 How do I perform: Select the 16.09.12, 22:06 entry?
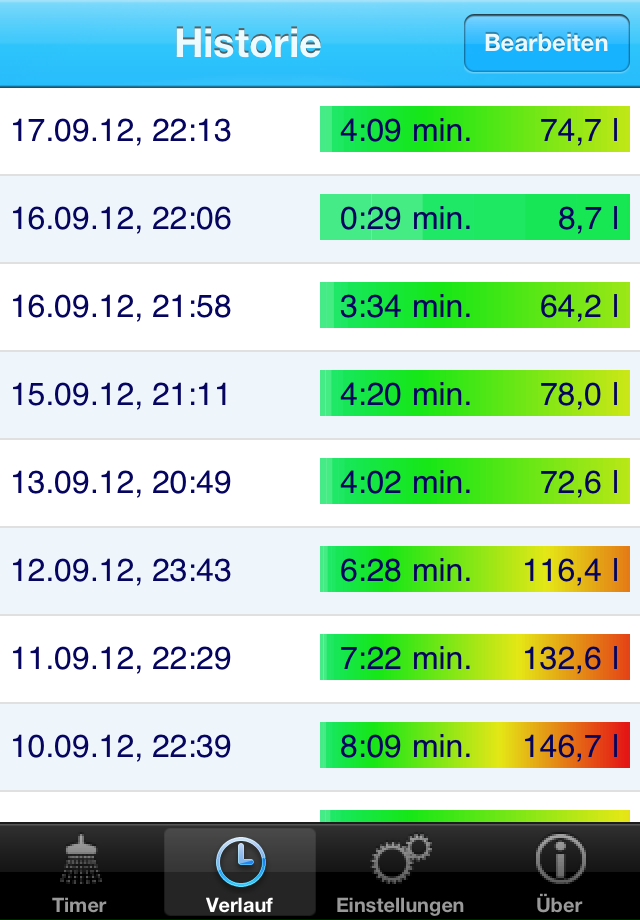[320, 219]
